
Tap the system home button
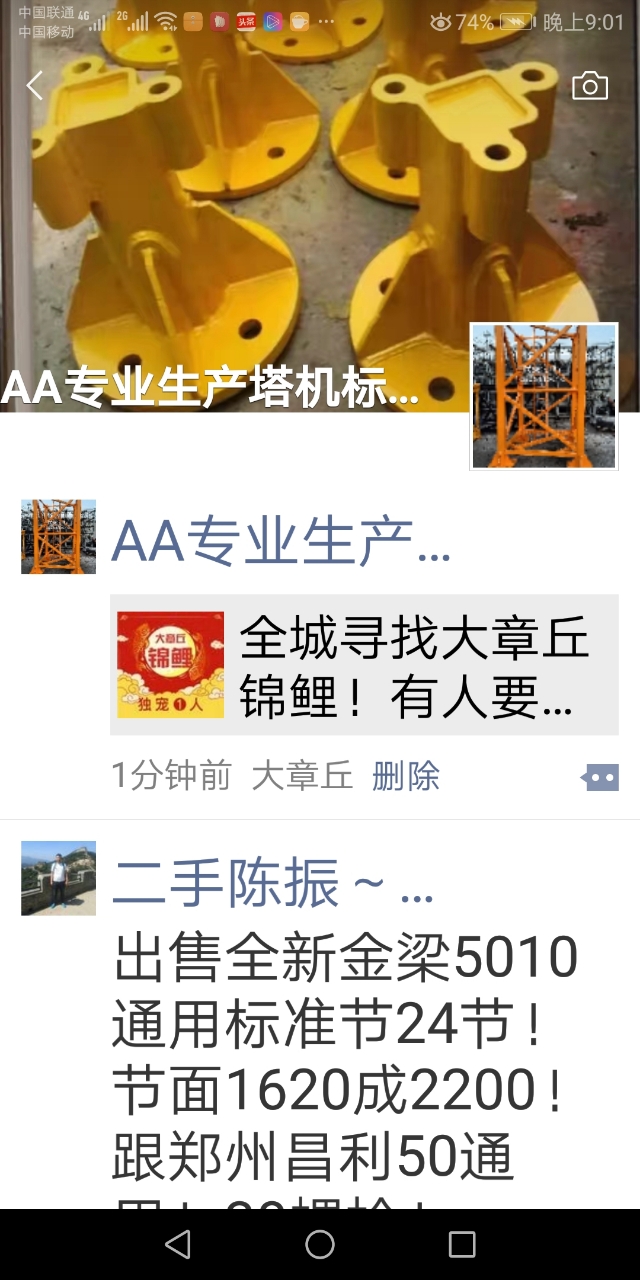[320, 1244]
